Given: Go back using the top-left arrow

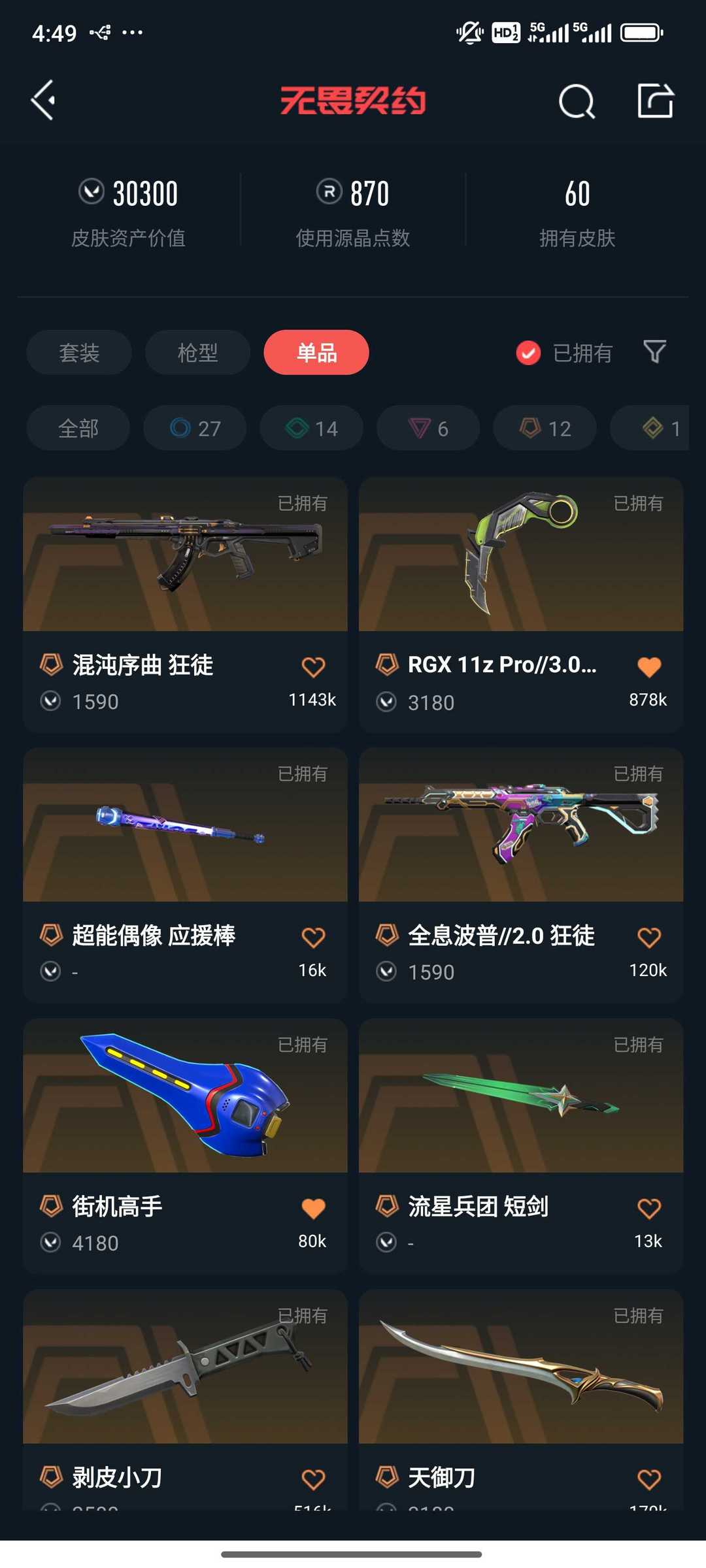Looking at the screenshot, I should coord(43,101).
